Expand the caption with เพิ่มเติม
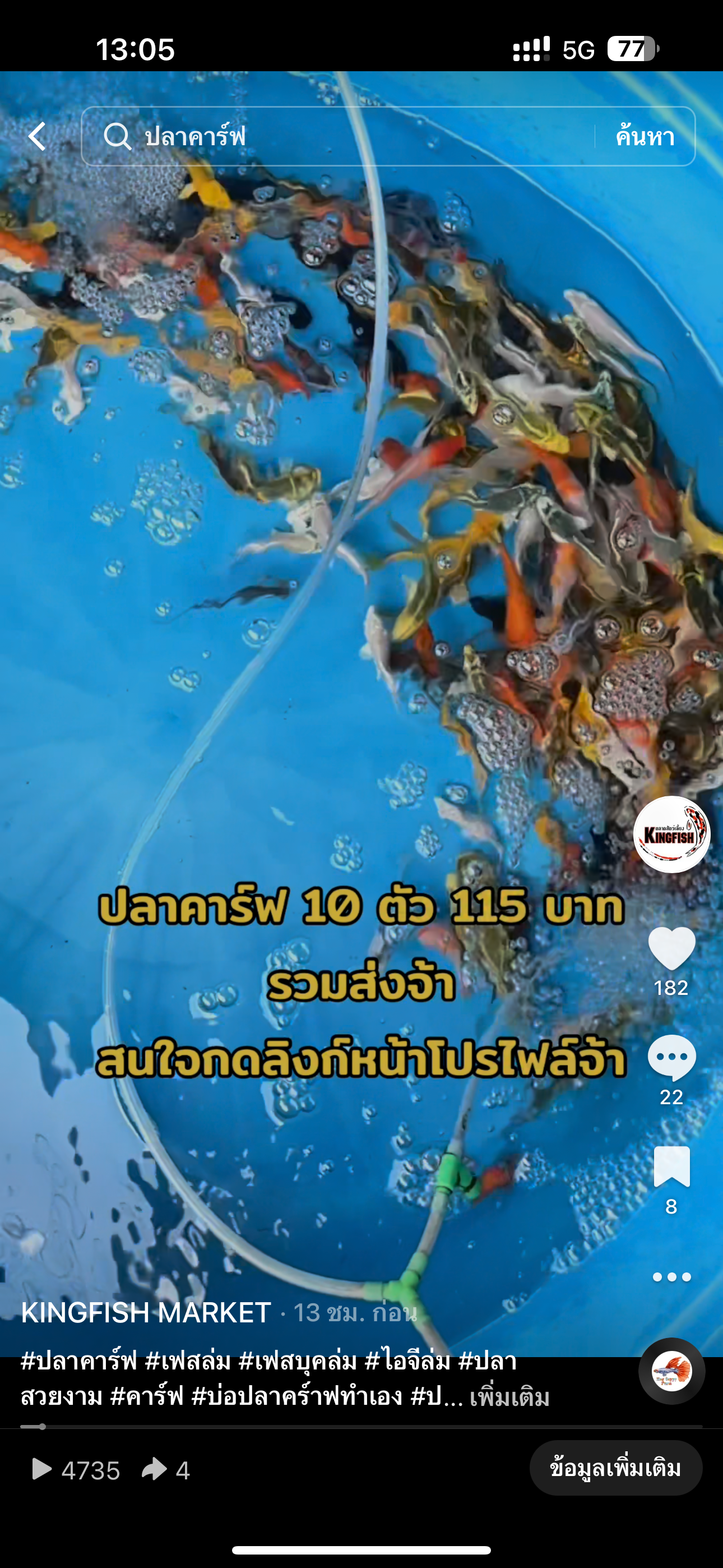The height and width of the screenshot is (1568, 723). tap(510, 1397)
